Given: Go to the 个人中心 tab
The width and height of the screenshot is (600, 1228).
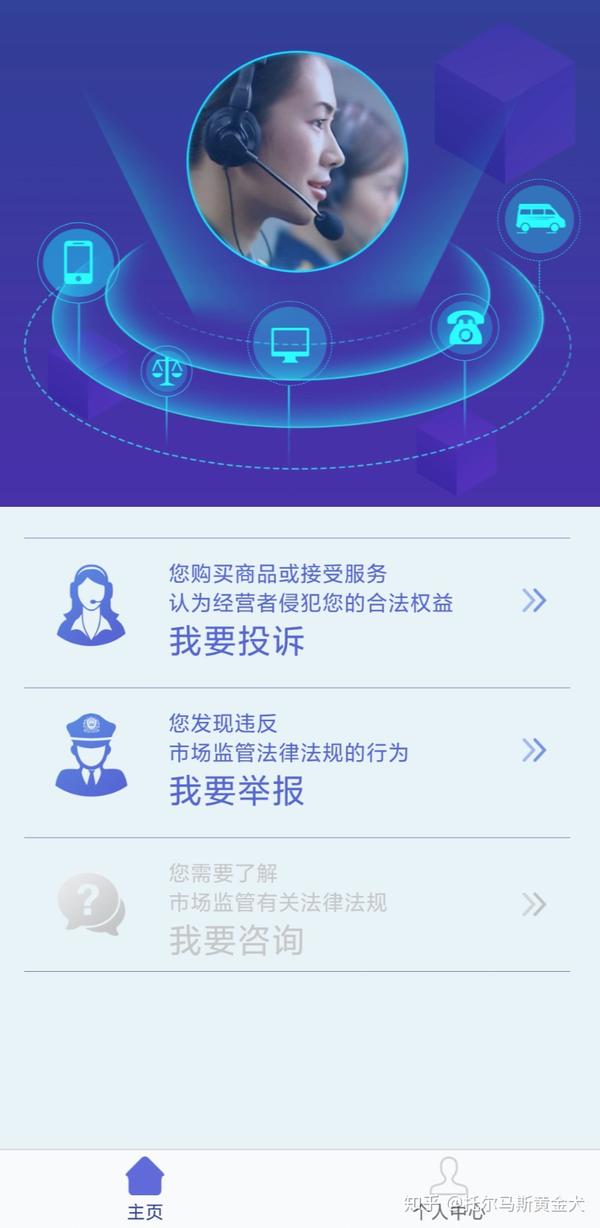Looking at the screenshot, I should click(449, 1188).
